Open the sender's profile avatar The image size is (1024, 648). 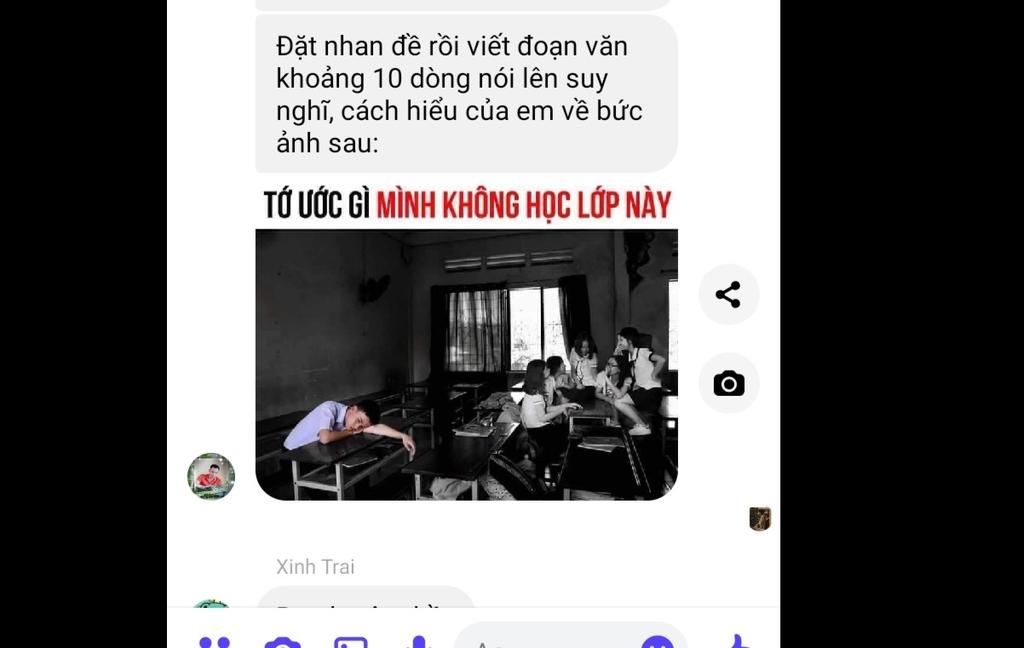pos(211,476)
